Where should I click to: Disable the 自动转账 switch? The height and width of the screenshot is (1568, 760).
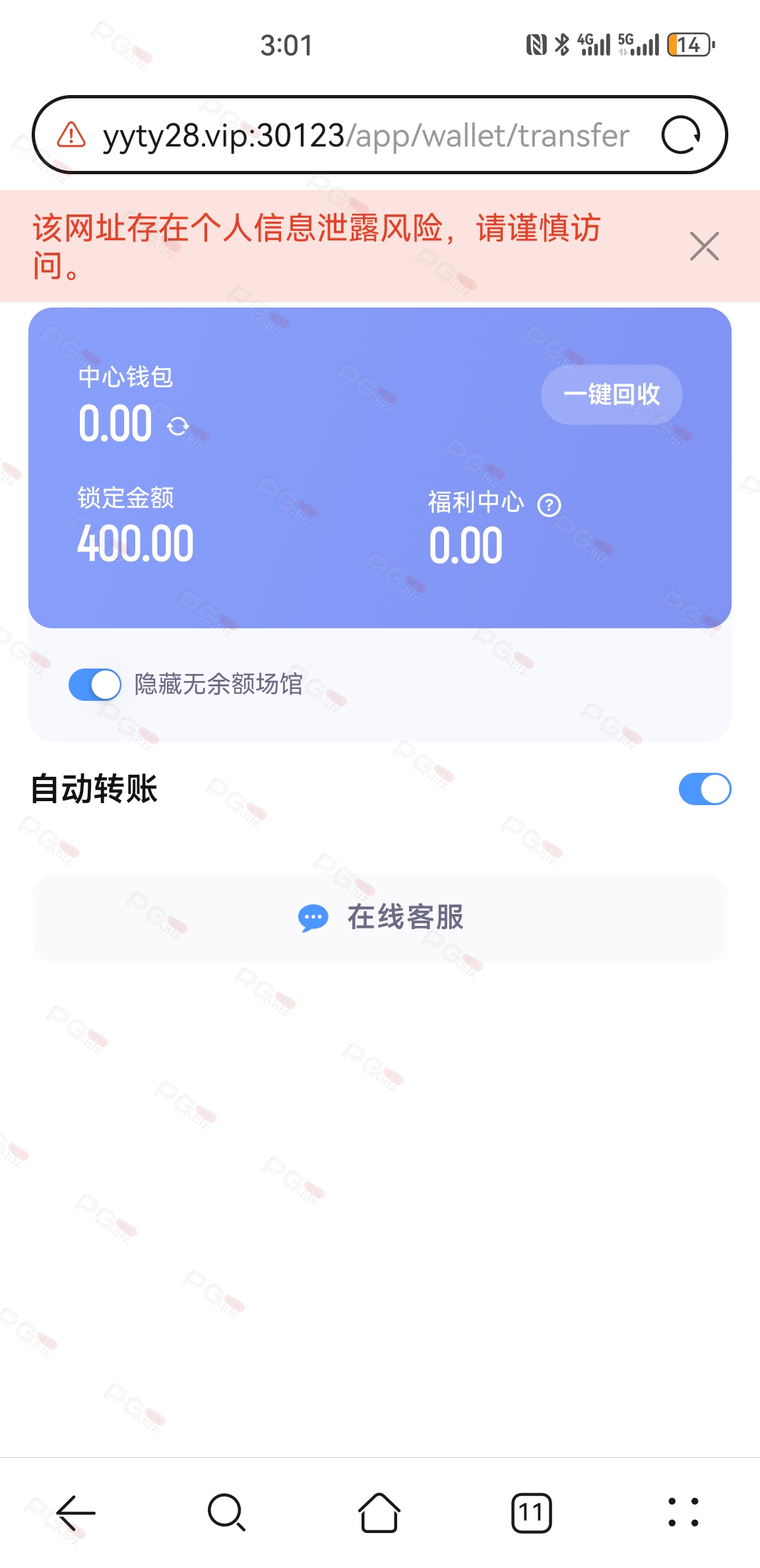pos(705,789)
